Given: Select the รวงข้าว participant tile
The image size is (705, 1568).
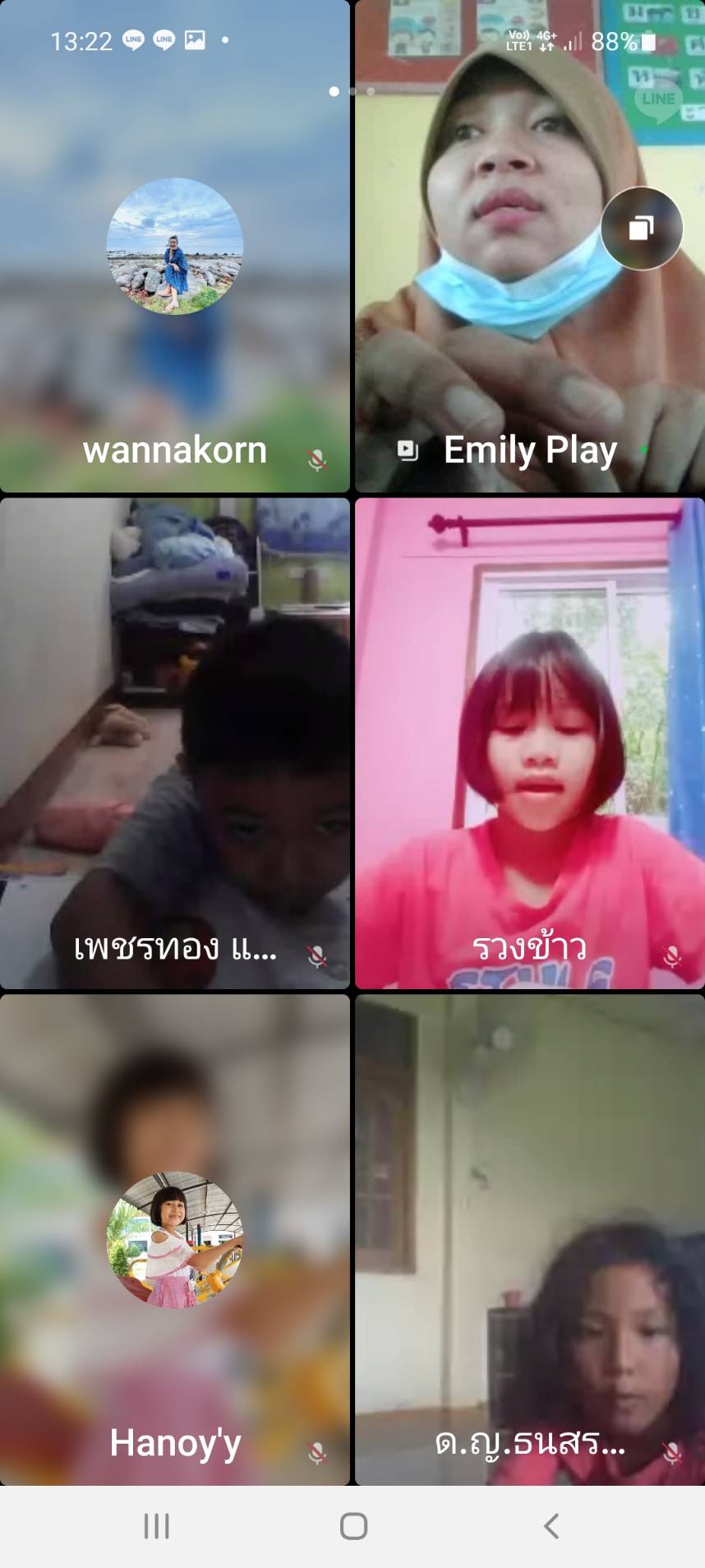Looking at the screenshot, I should (x=530, y=742).
